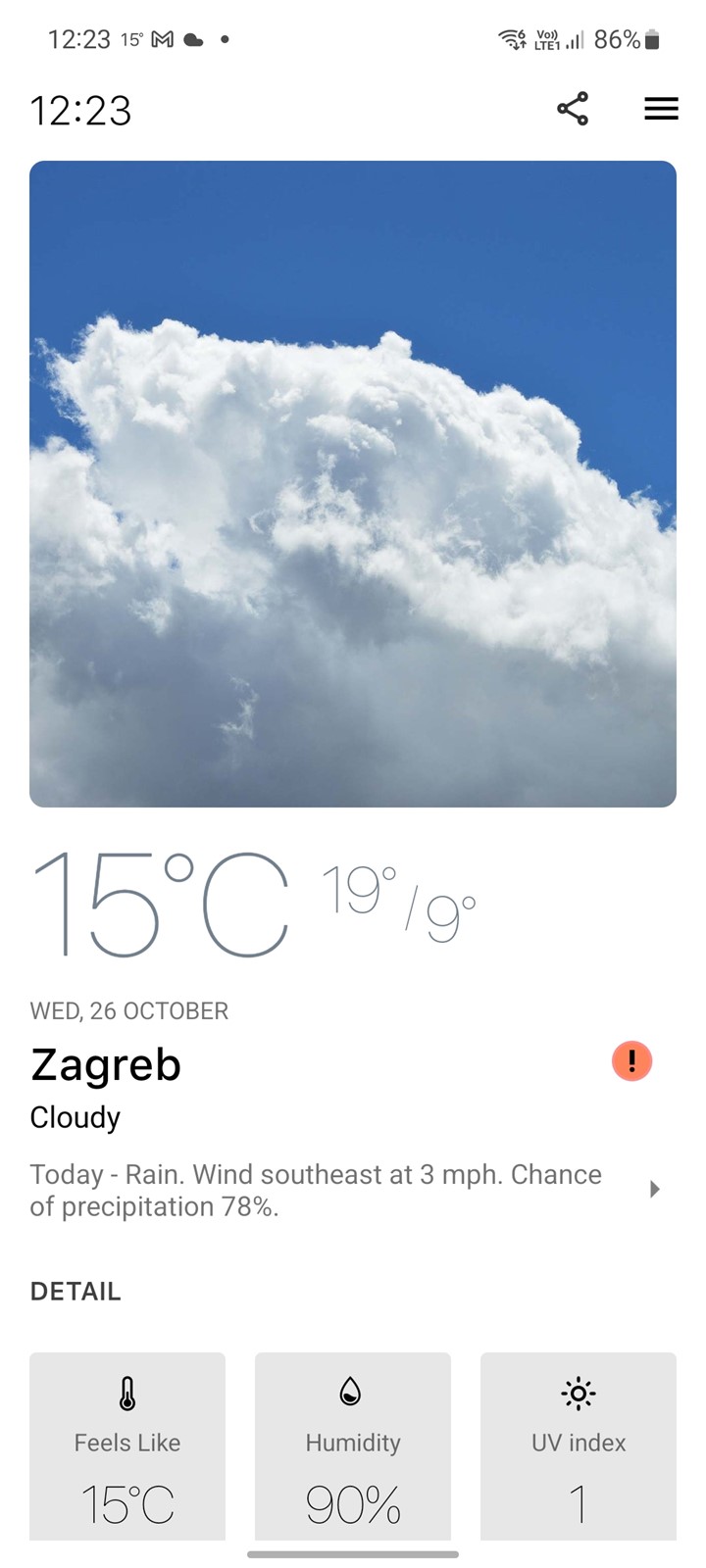Open the Humidity detail card
This screenshot has width=706, height=1568.
[x=353, y=1445]
